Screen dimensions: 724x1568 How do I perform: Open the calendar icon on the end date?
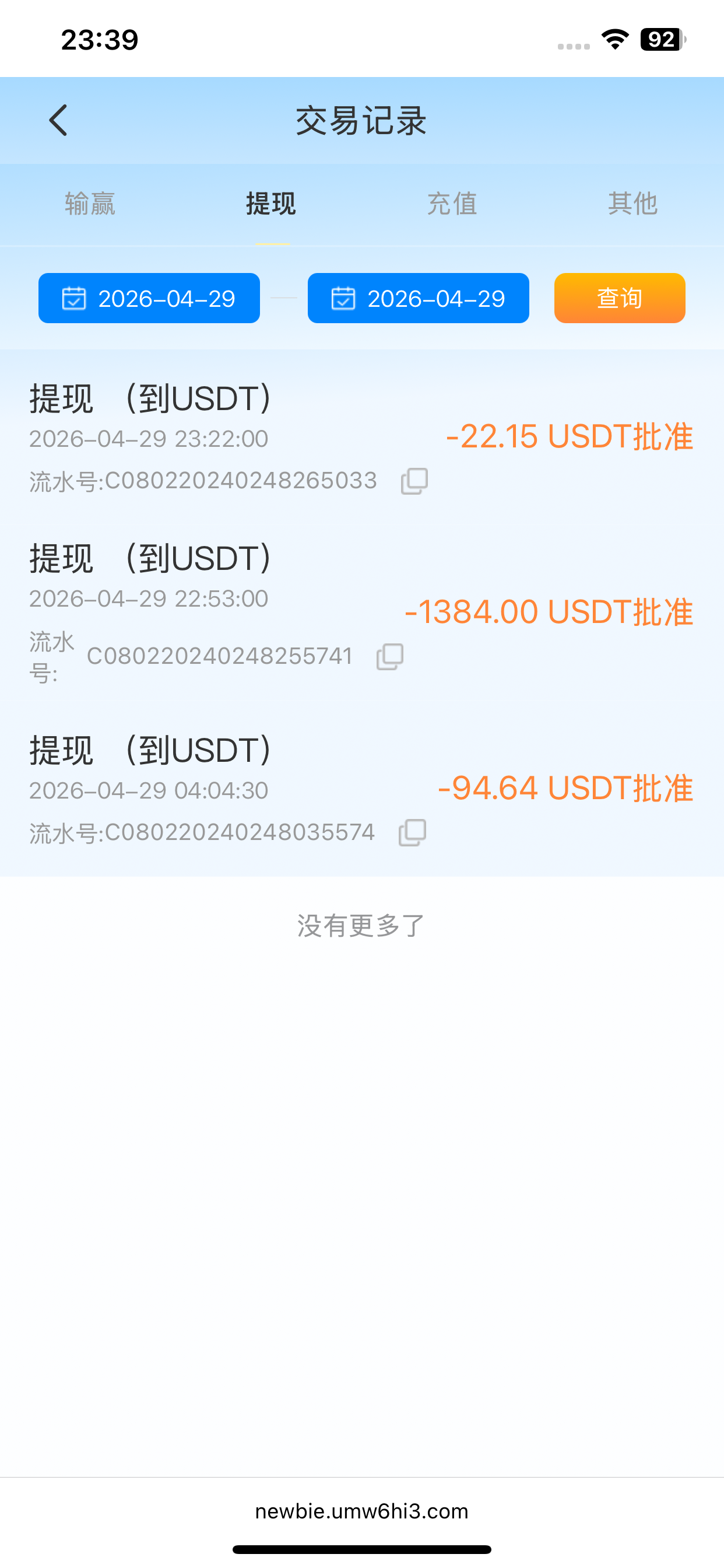[343, 298]
